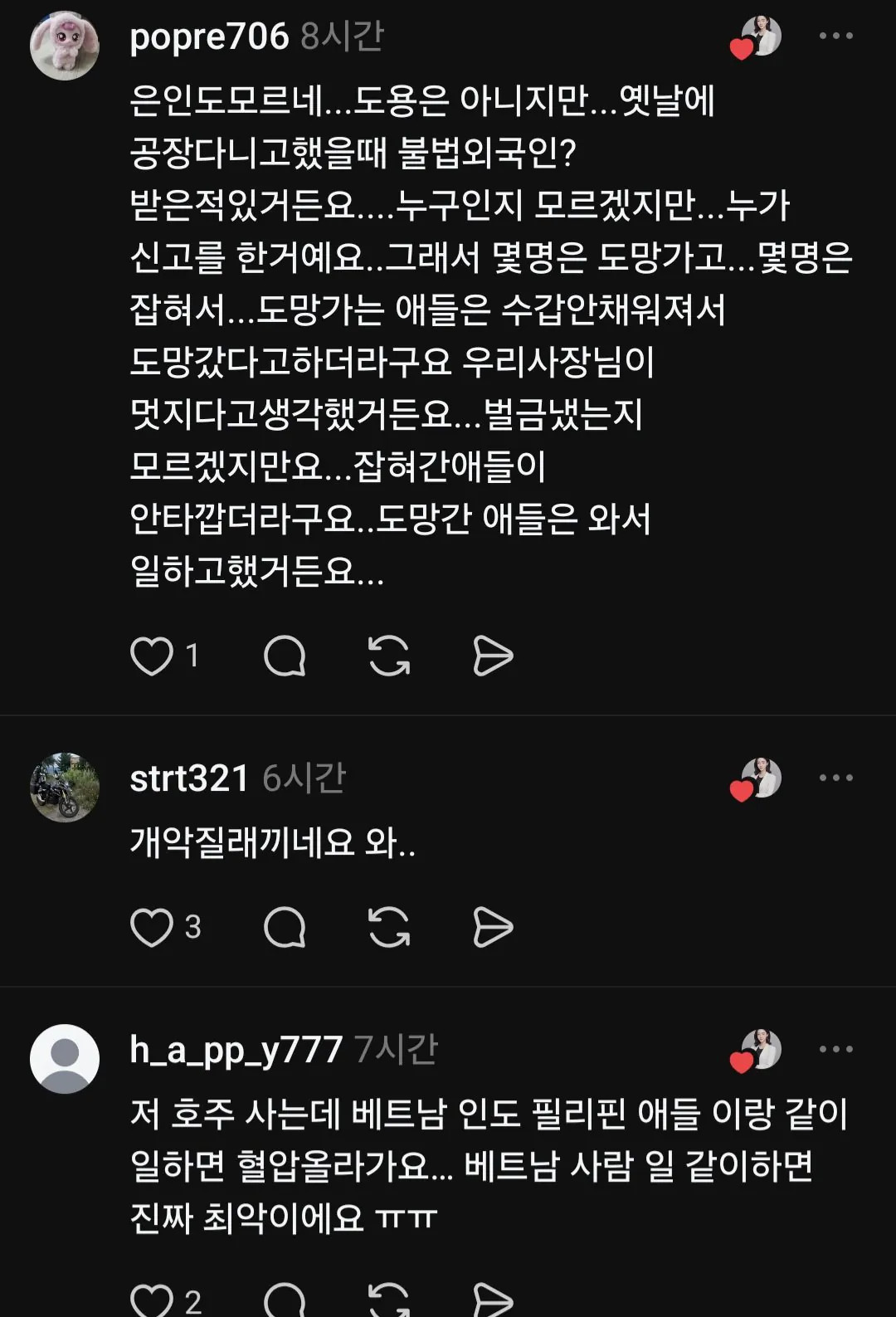
Task: Open overflow menu on popre706's comment
Action: (835, 36)
